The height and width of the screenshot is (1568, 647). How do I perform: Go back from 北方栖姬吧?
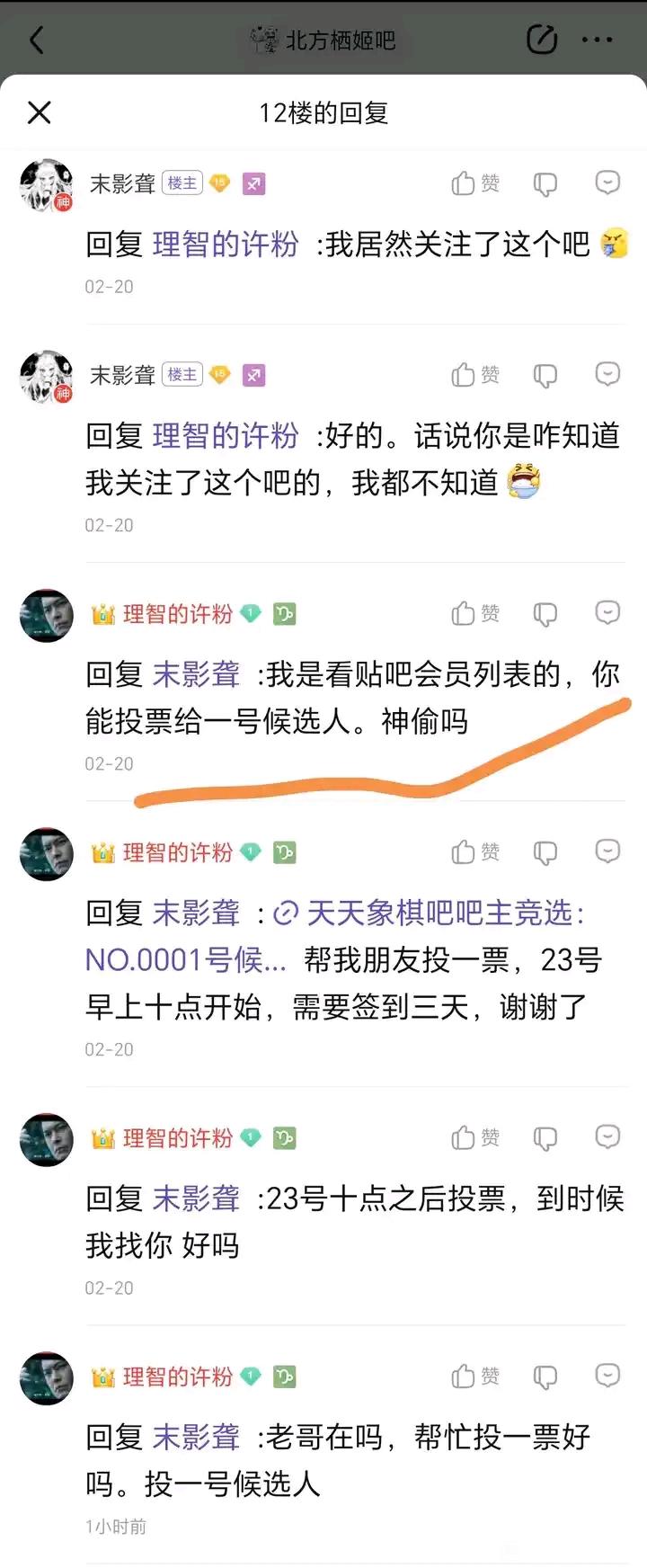pyautogui.click(x=37, y=40)
